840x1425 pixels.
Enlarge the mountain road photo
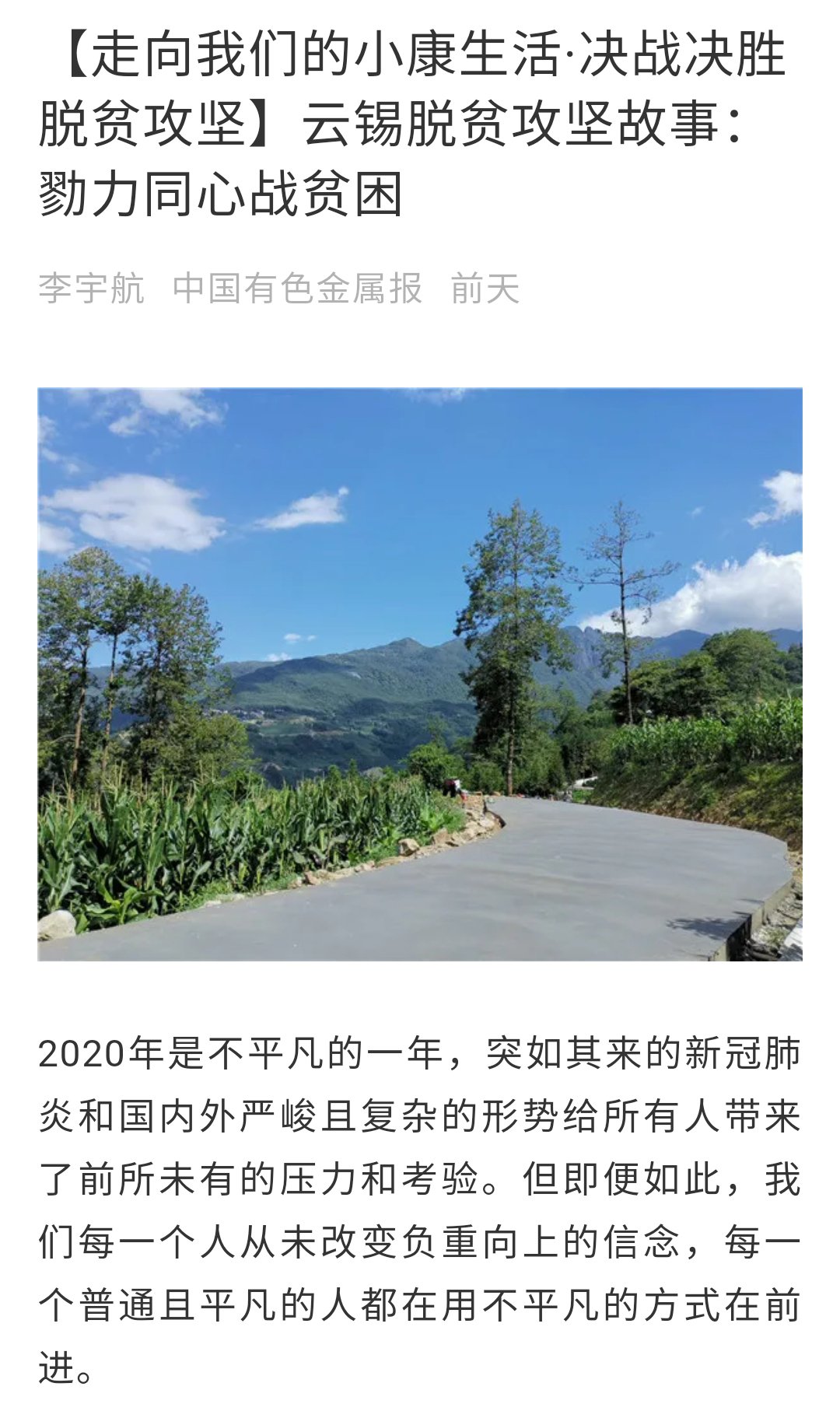(420, 674)
